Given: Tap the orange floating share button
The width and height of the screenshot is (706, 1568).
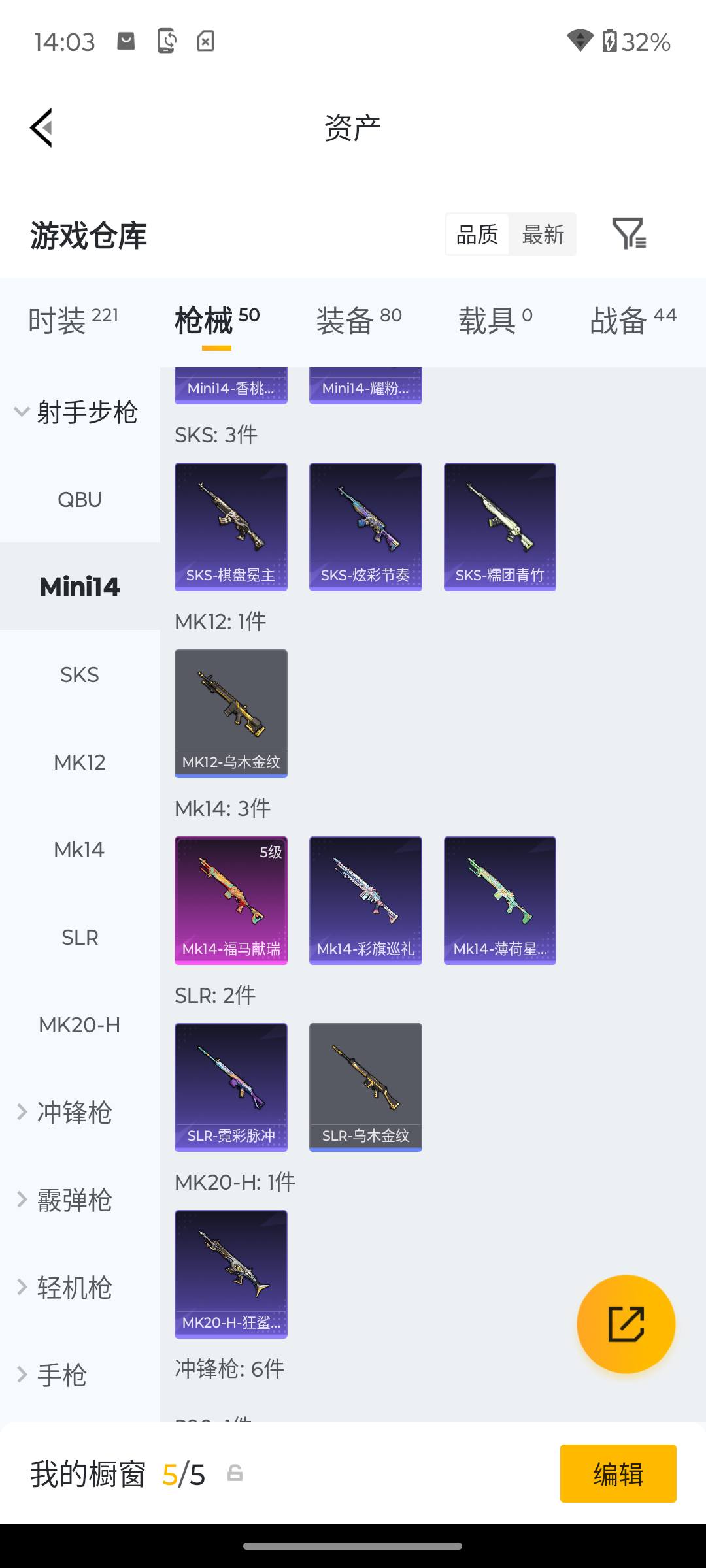Looking at the screenshot, I should coord(626,1324).
